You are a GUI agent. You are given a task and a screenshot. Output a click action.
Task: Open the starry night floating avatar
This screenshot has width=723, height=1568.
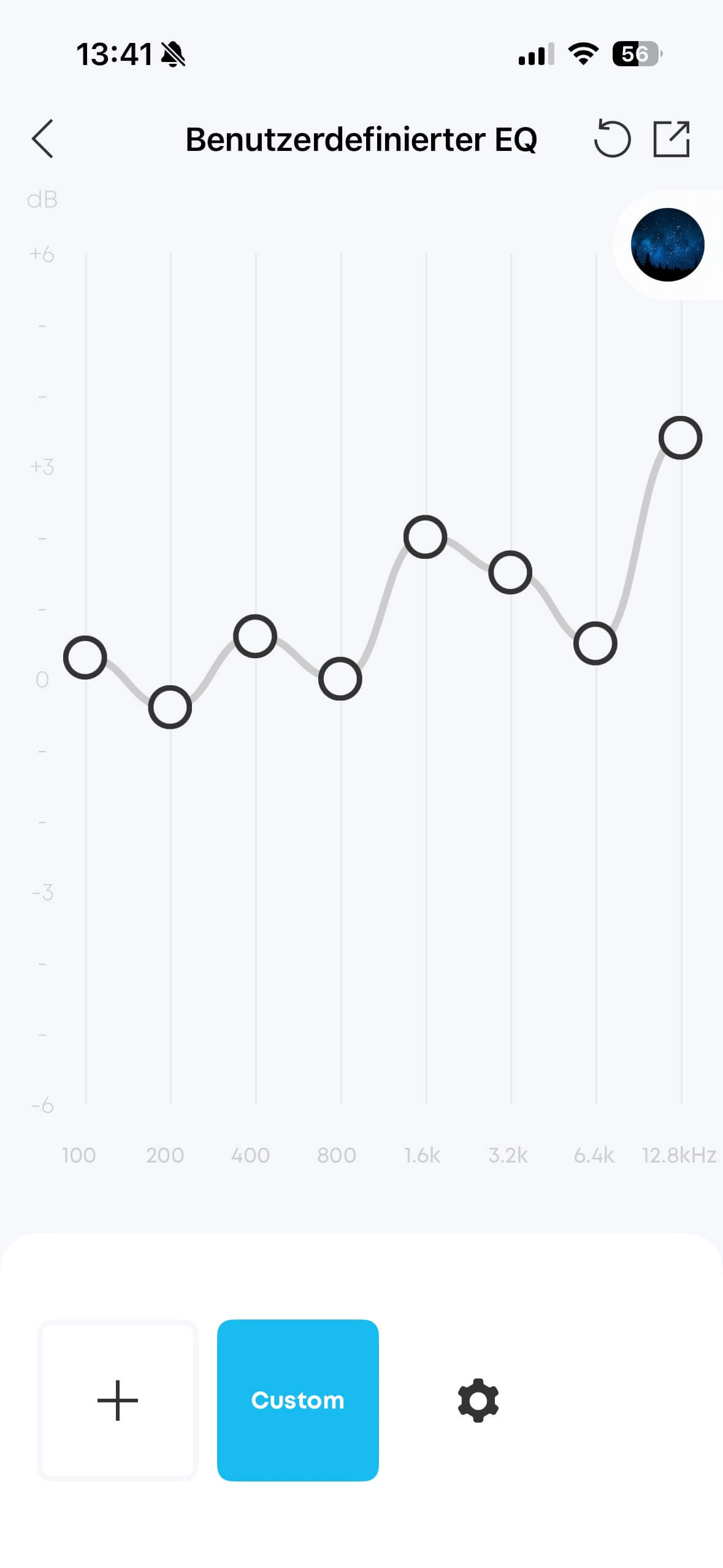point(667,245)
